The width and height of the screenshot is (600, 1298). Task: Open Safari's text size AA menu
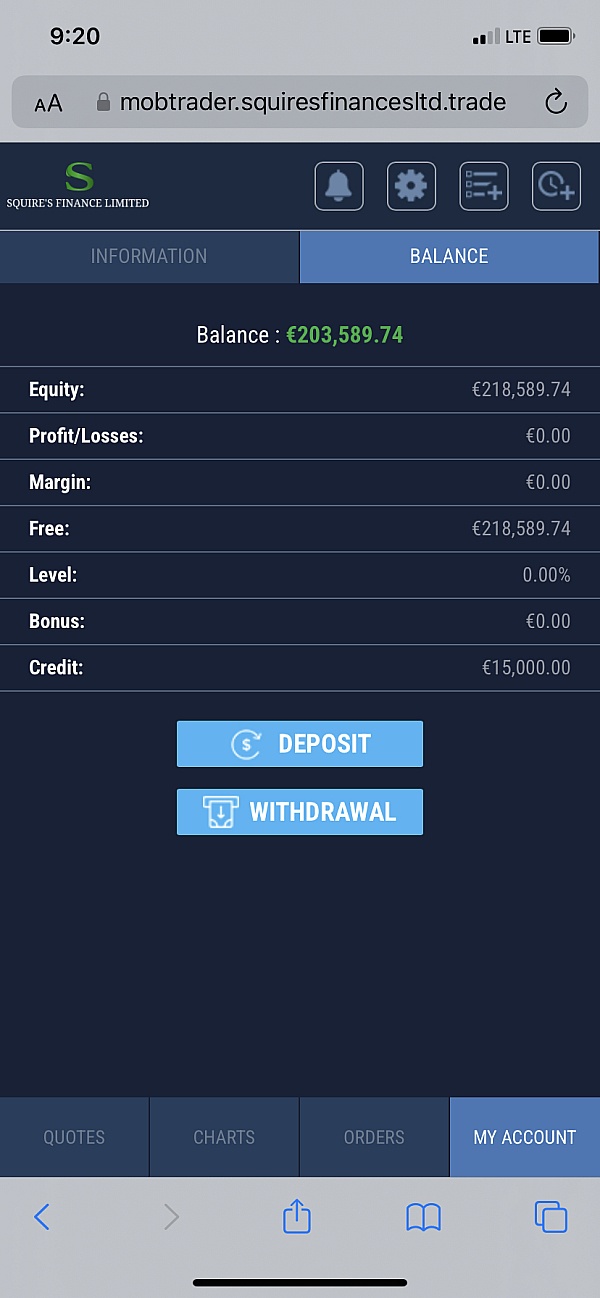[x=48, y=103]
